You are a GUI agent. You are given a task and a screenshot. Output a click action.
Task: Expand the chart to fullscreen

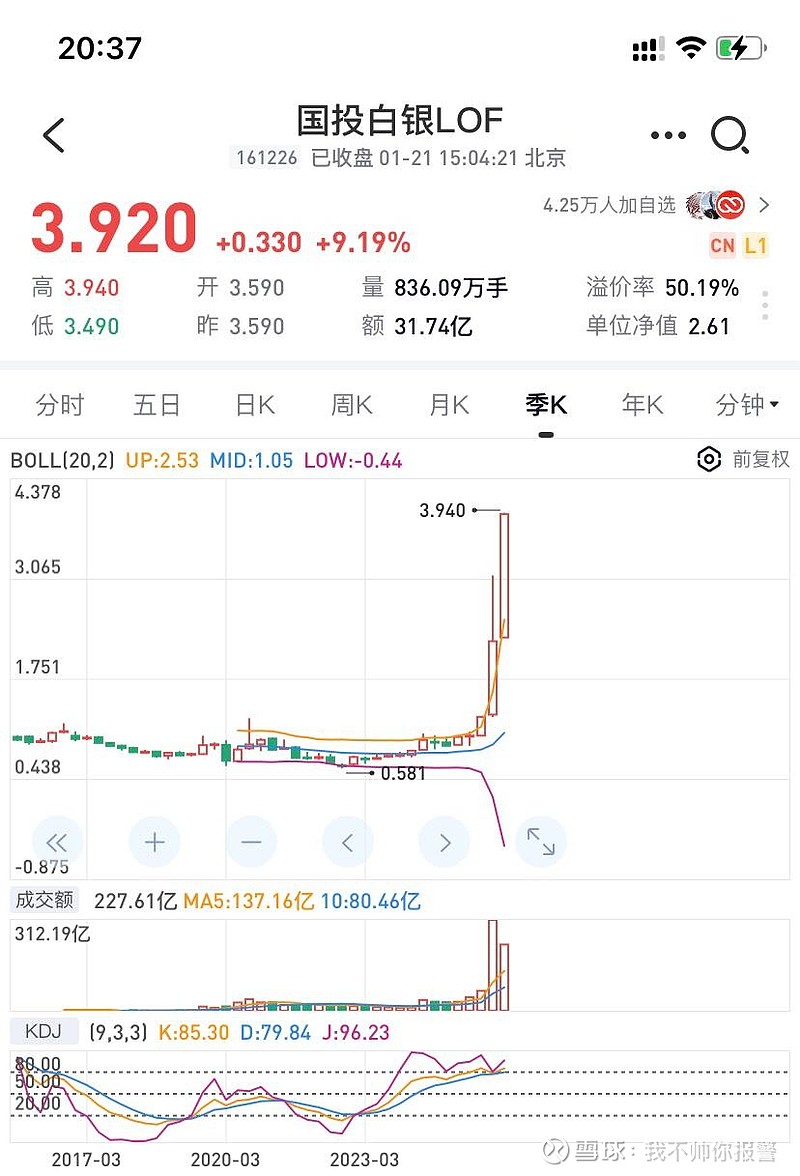(541, 842)
